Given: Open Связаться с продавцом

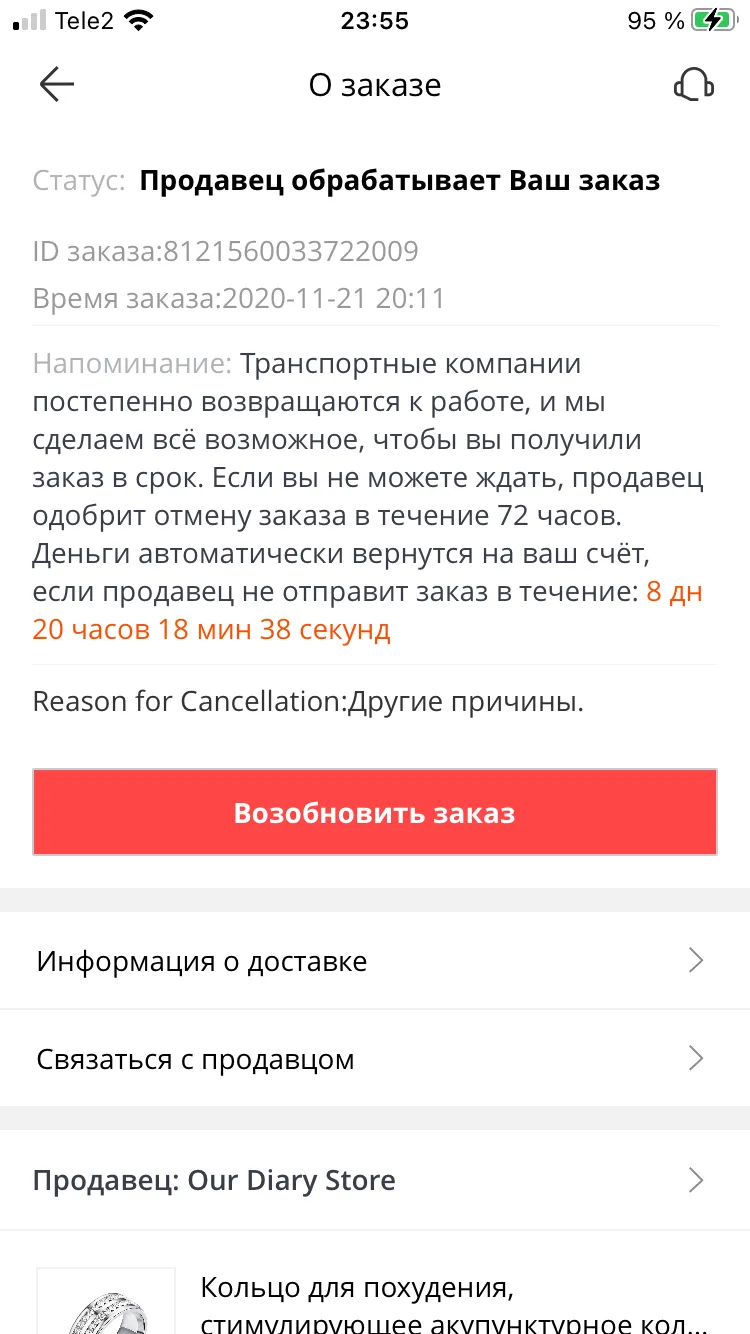Looking at the screenshot, I should click(375, 1059).
